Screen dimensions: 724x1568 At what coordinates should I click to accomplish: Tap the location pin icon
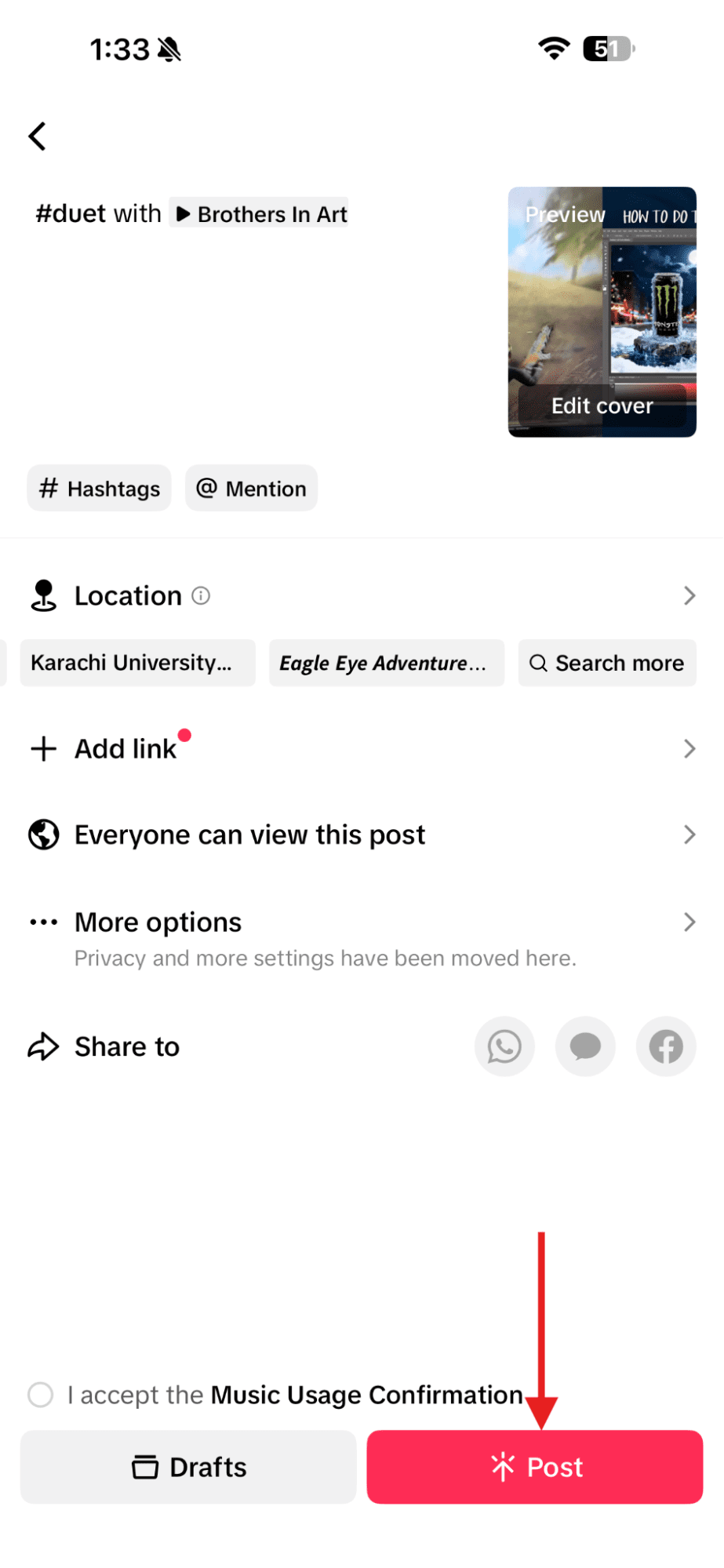[44, 595]
